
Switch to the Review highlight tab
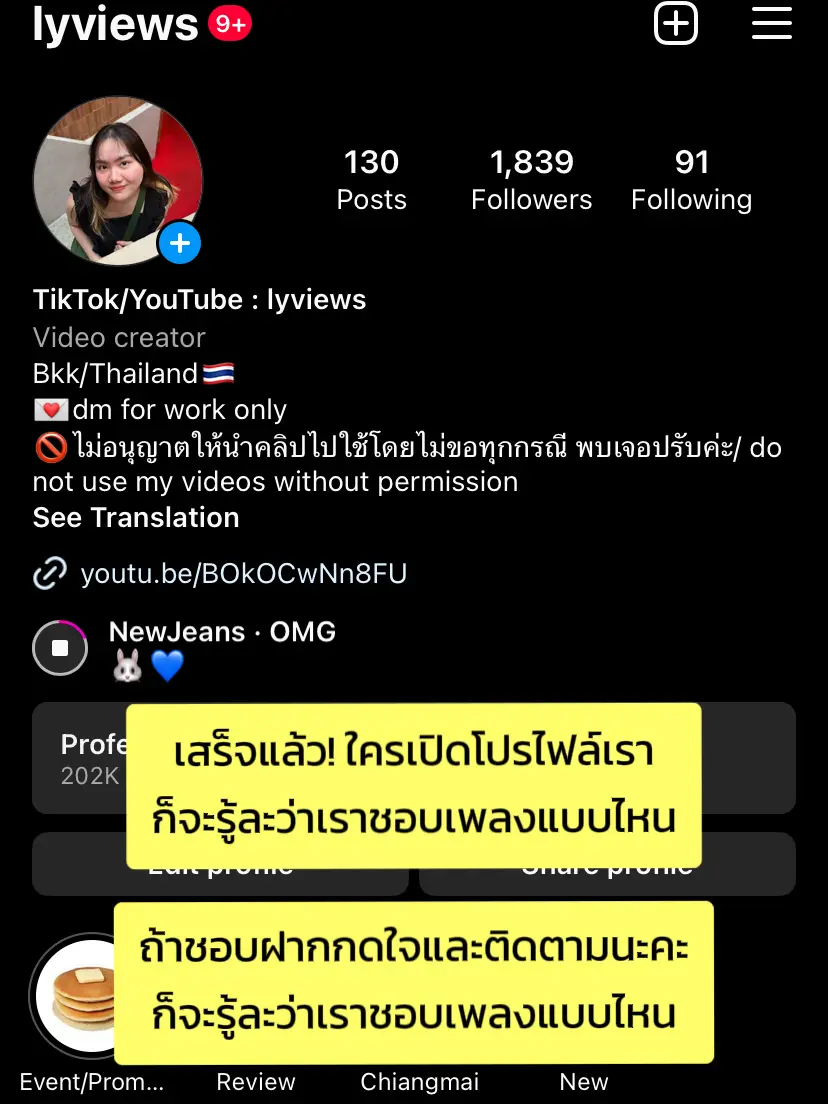point(256,1082)
